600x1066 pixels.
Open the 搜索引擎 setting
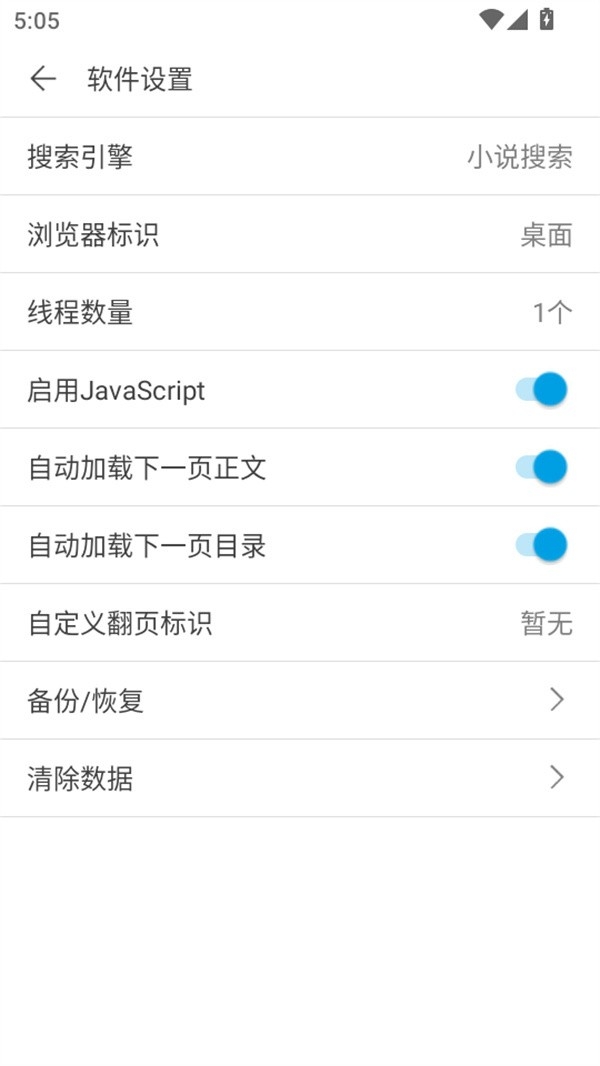click(300, 157)
